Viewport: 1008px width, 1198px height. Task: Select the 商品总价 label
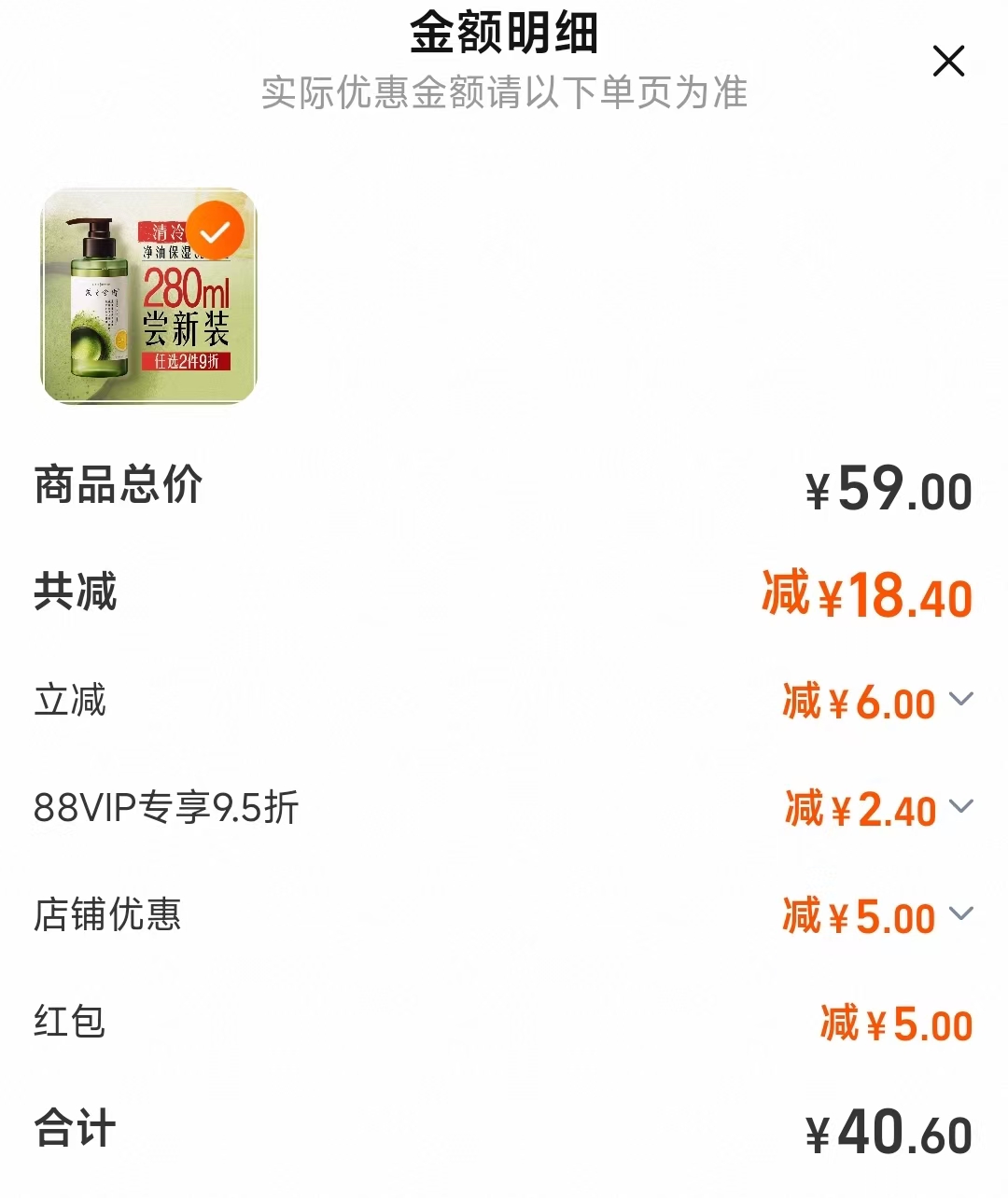[x=117, y=485]
